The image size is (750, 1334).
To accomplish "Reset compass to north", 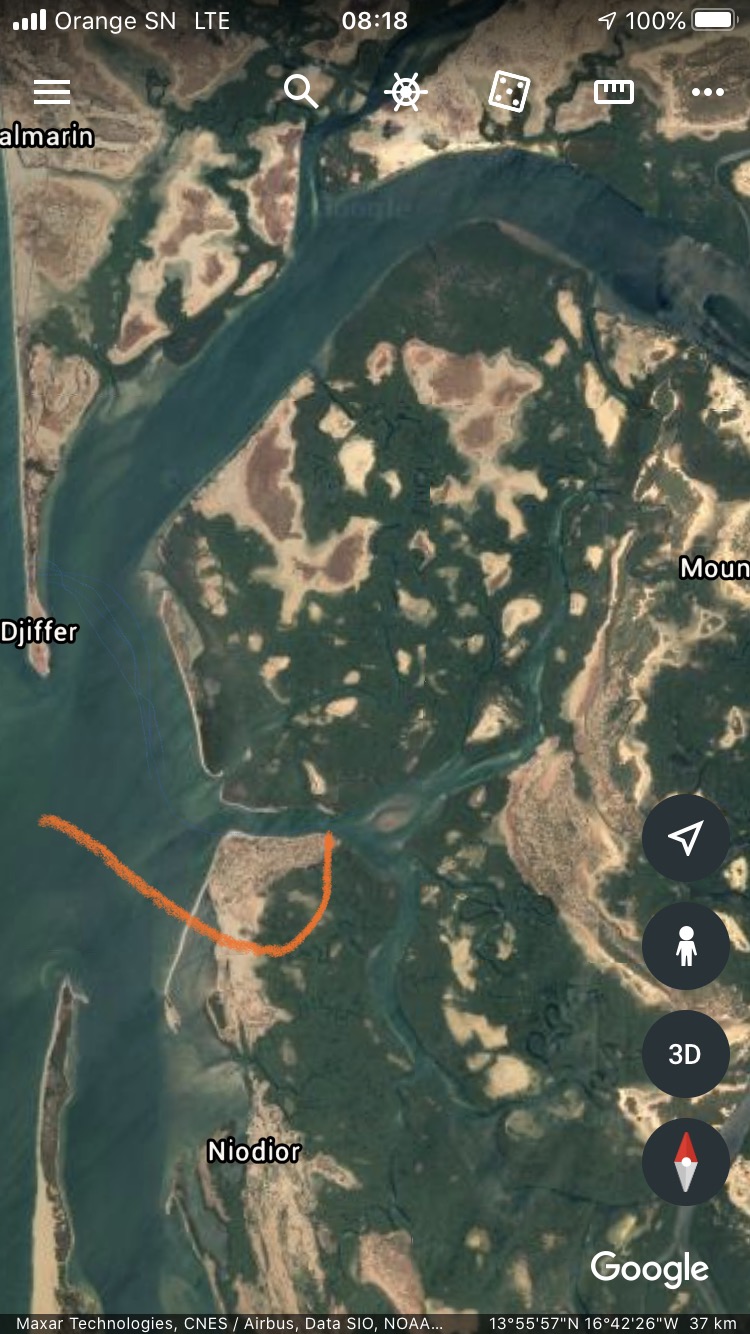I will coord(685,1162).
